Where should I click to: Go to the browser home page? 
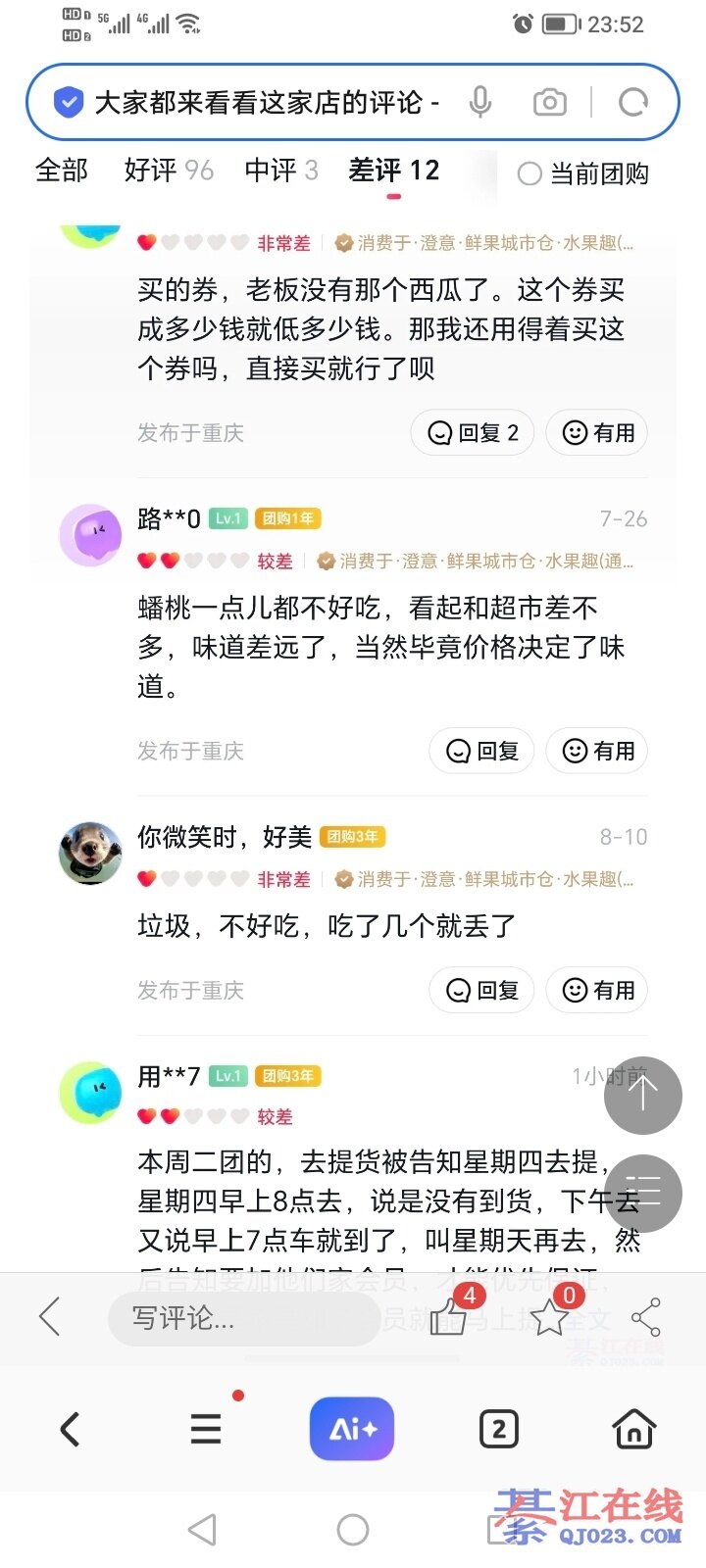point(634,1430)
